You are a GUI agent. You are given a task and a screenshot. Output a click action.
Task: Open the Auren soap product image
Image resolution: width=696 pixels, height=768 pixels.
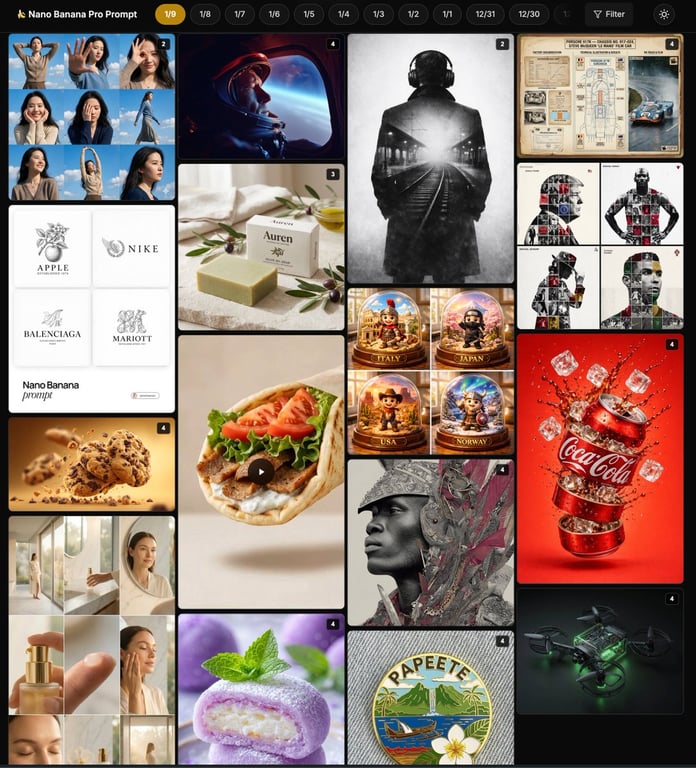coord(261,247)
